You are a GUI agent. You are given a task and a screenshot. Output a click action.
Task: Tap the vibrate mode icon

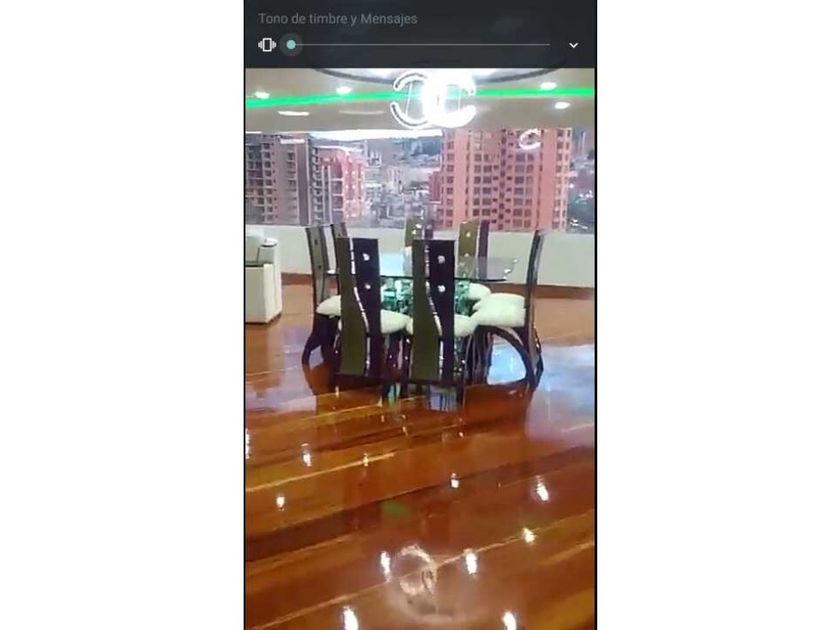point(267,44)
